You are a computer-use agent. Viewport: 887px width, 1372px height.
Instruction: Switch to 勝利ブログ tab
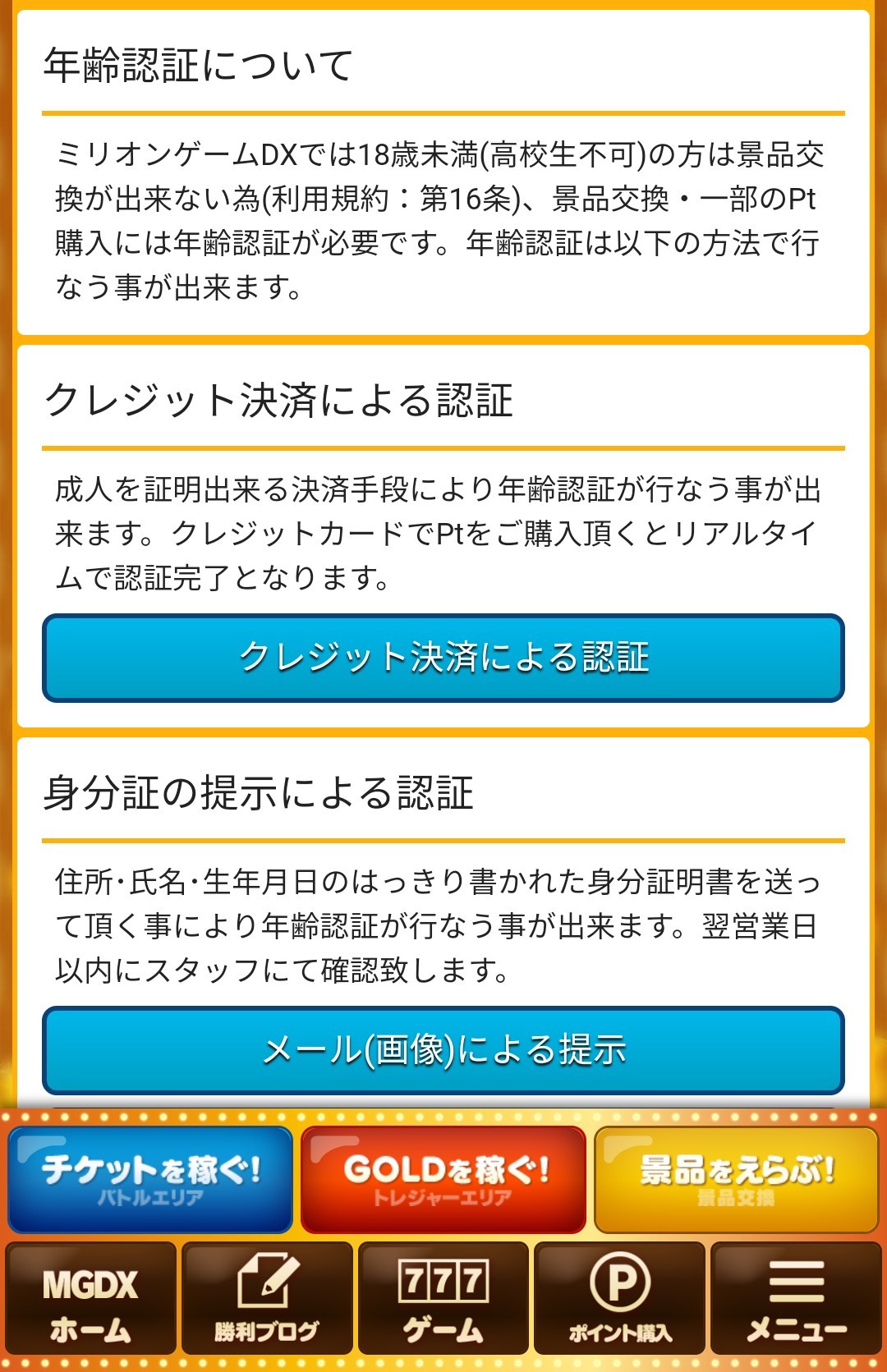[267, 1299]
